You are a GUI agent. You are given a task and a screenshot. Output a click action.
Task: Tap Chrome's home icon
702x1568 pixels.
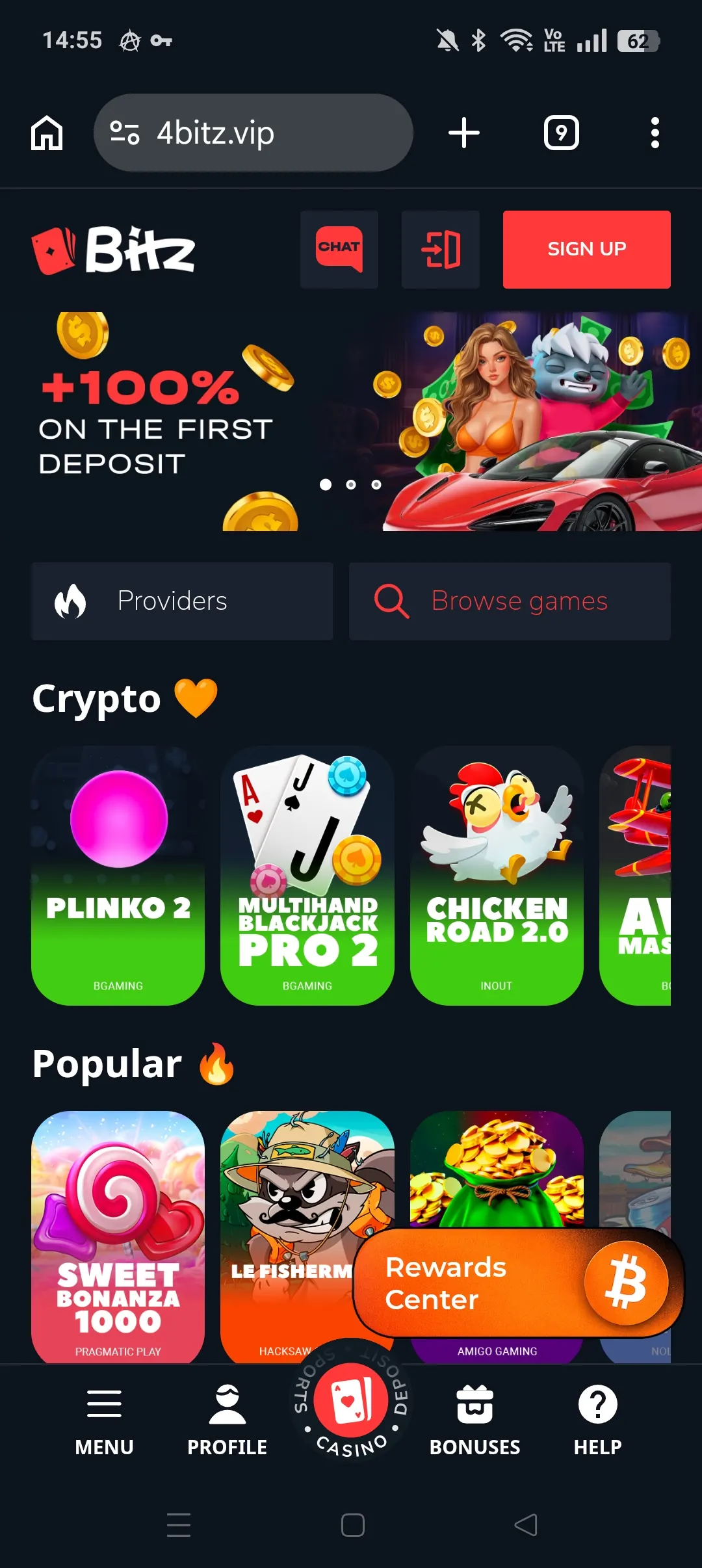click(x=47, y=132)
